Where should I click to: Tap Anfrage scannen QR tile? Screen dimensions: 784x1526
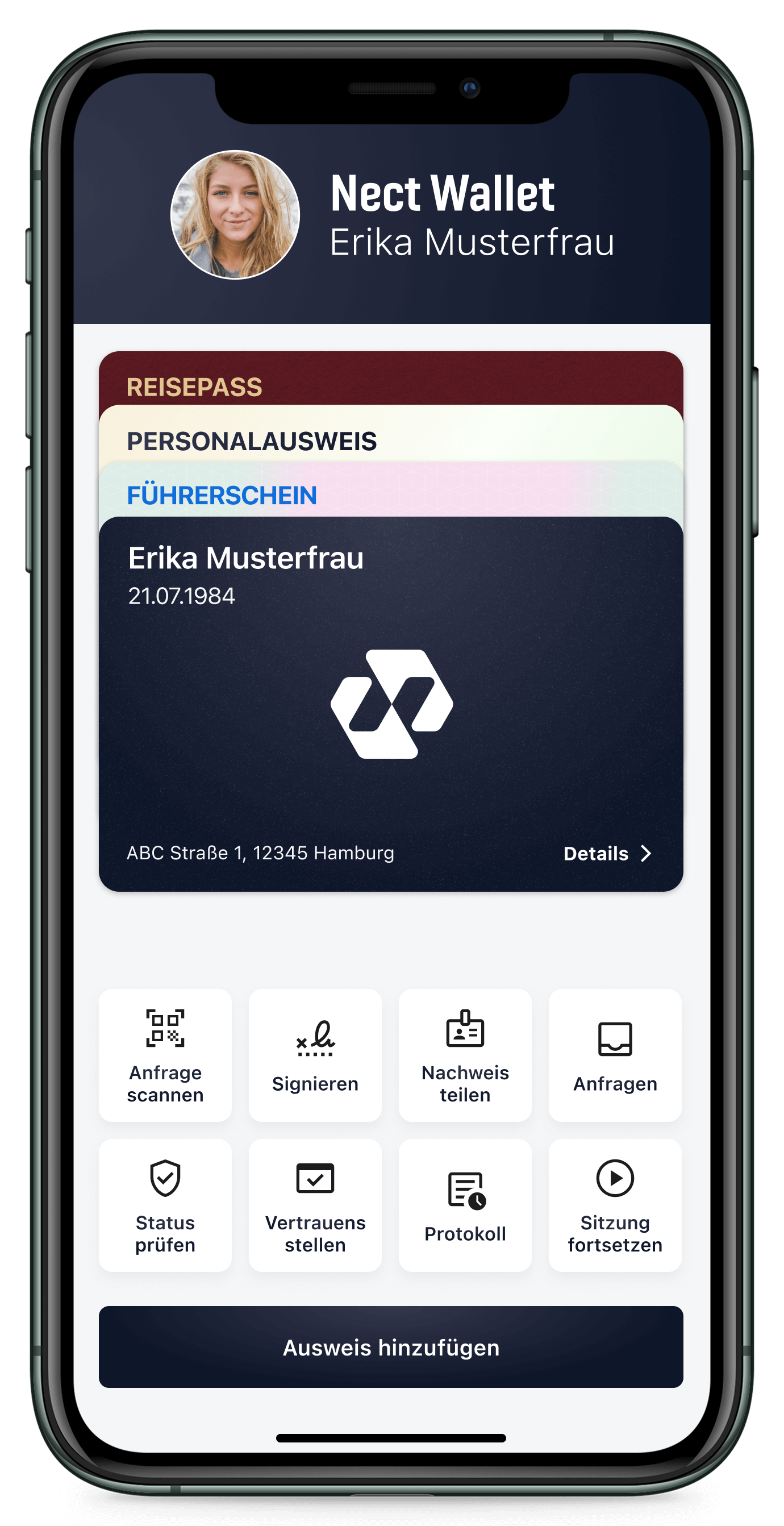point(165,1054)
